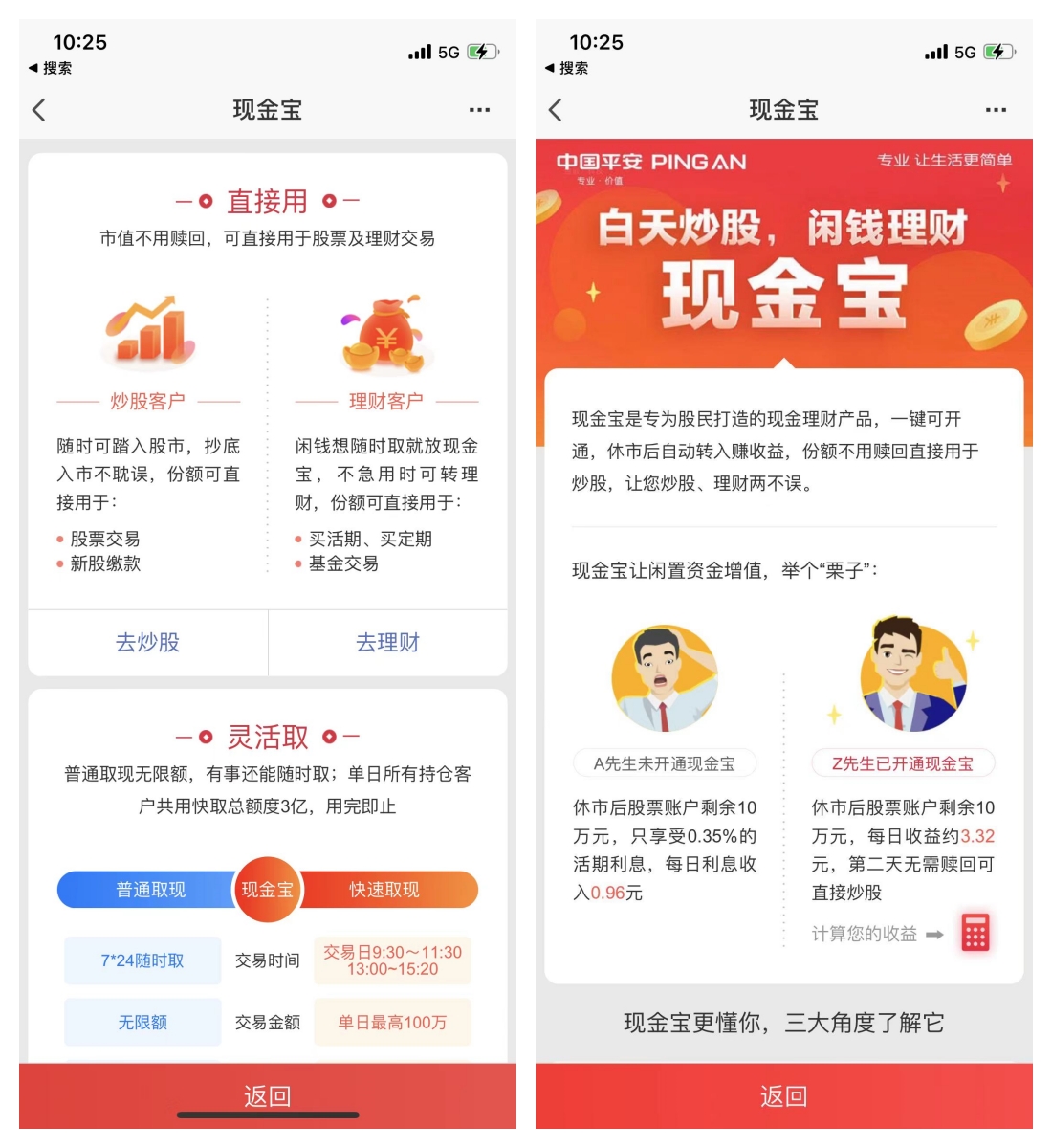Screen dimensions: 1052x1148
Task: Select the 快速取现 segment
Action: [384, 890]
